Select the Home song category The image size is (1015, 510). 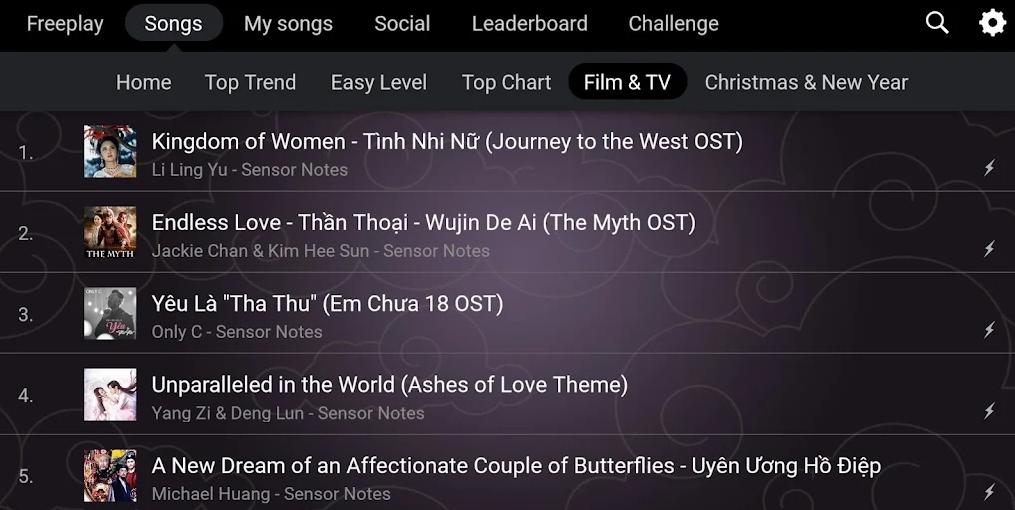(x=143, y=82)
